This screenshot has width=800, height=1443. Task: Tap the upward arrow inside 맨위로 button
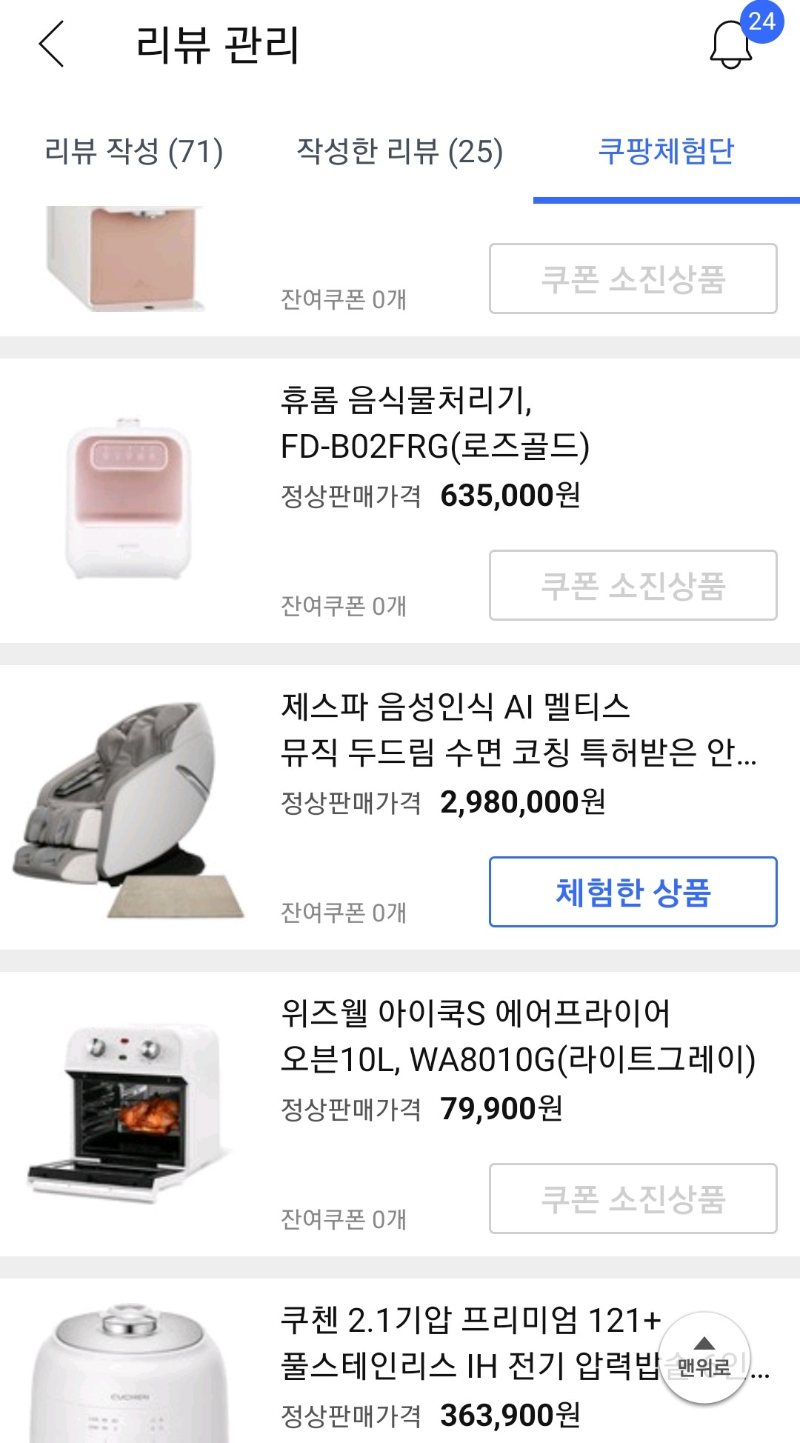coord(704,1344)
